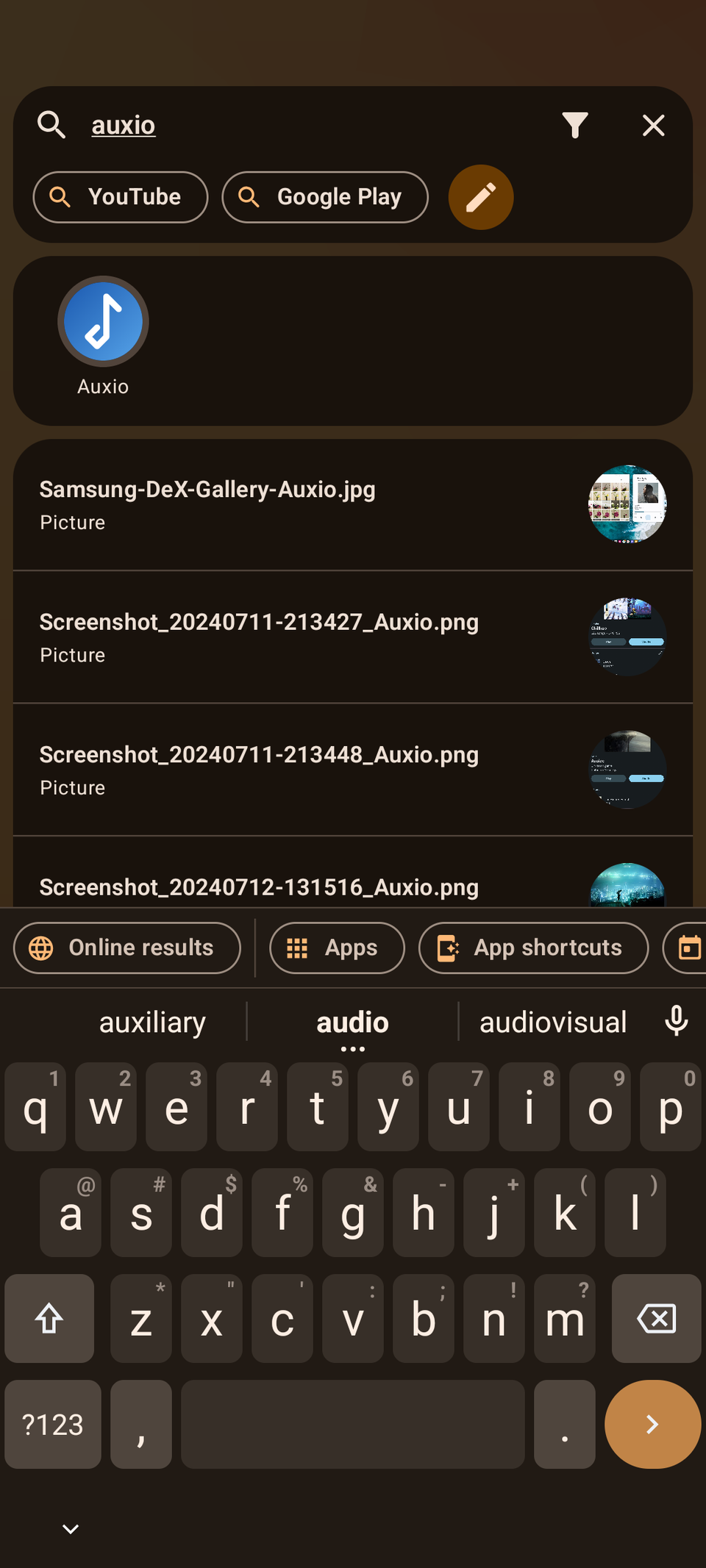Tap the pencil edit icon beside suggestions
The height and width of the screenshot is (1568, 706).
[x=481, y=197]
